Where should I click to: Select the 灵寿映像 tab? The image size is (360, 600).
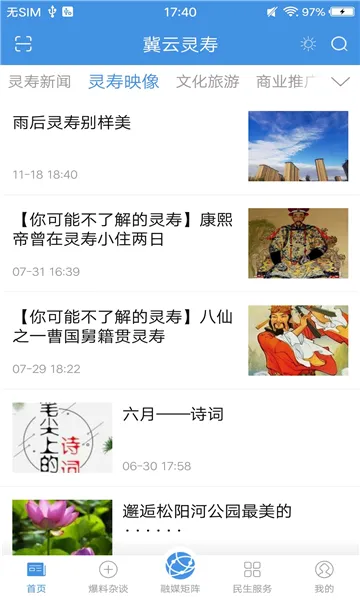tap(124, 82)
